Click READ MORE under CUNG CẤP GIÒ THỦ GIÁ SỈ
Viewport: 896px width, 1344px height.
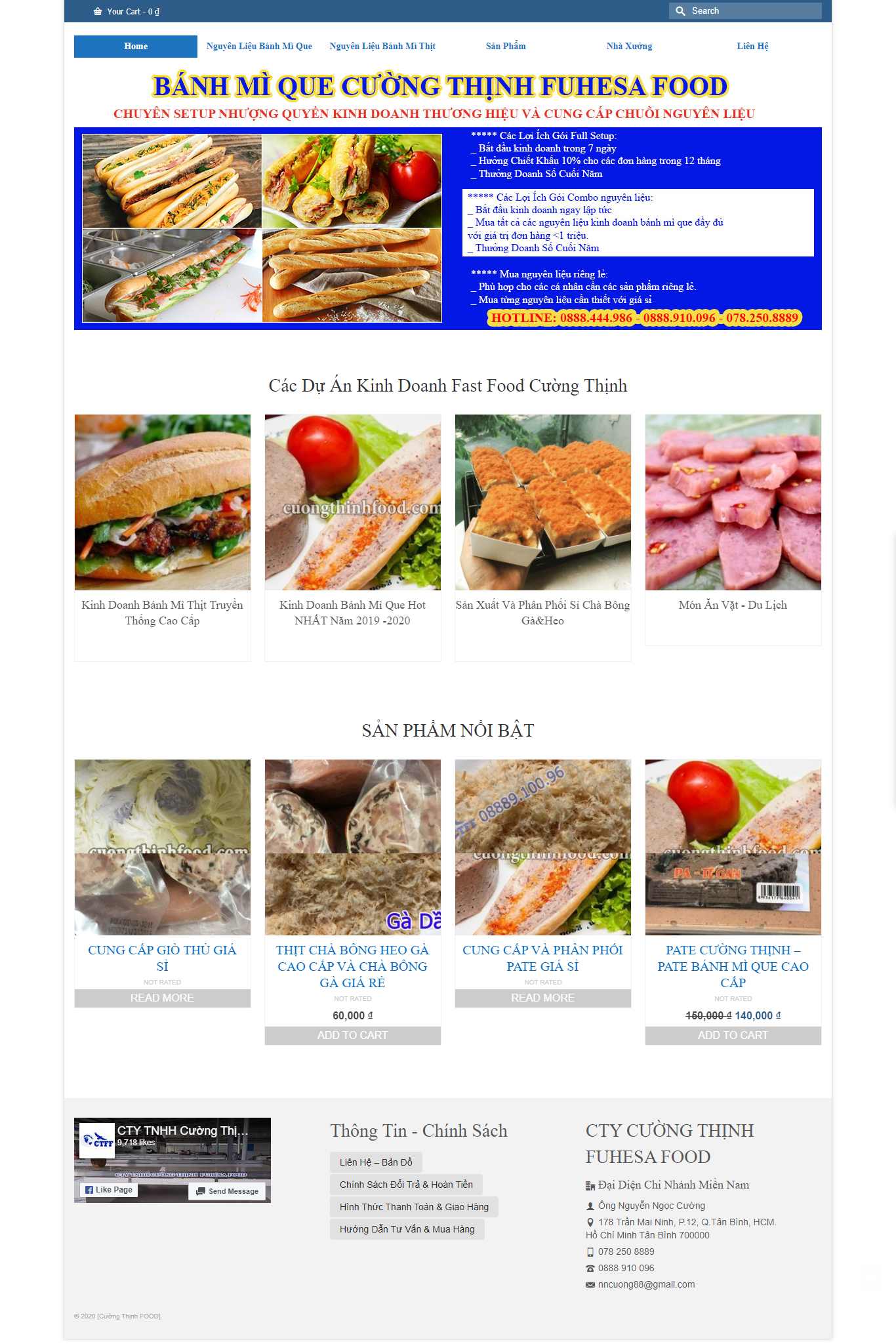pos(162,998)
